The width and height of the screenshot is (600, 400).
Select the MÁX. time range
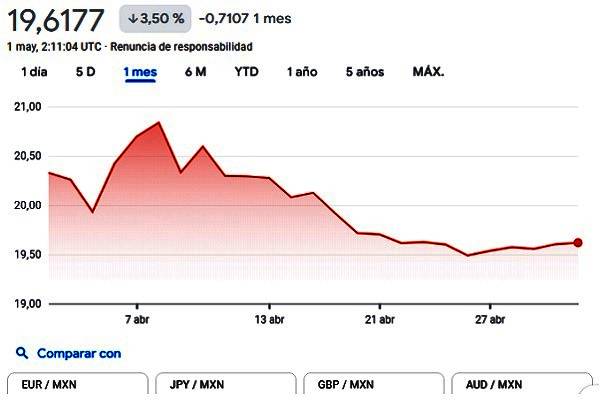pyautogui.click(x=428, y=72)
